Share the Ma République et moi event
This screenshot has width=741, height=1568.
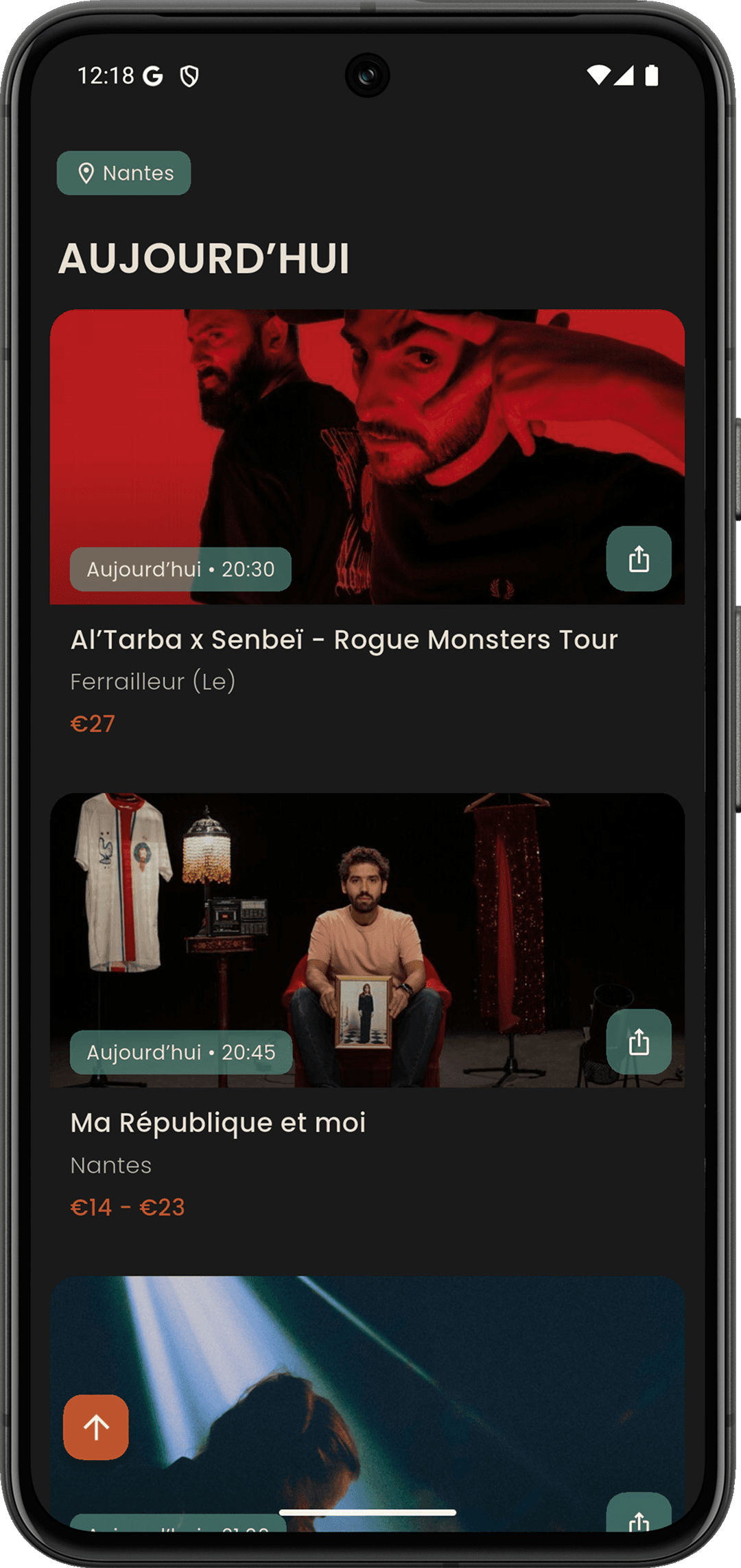click(x=639, y=1042)
